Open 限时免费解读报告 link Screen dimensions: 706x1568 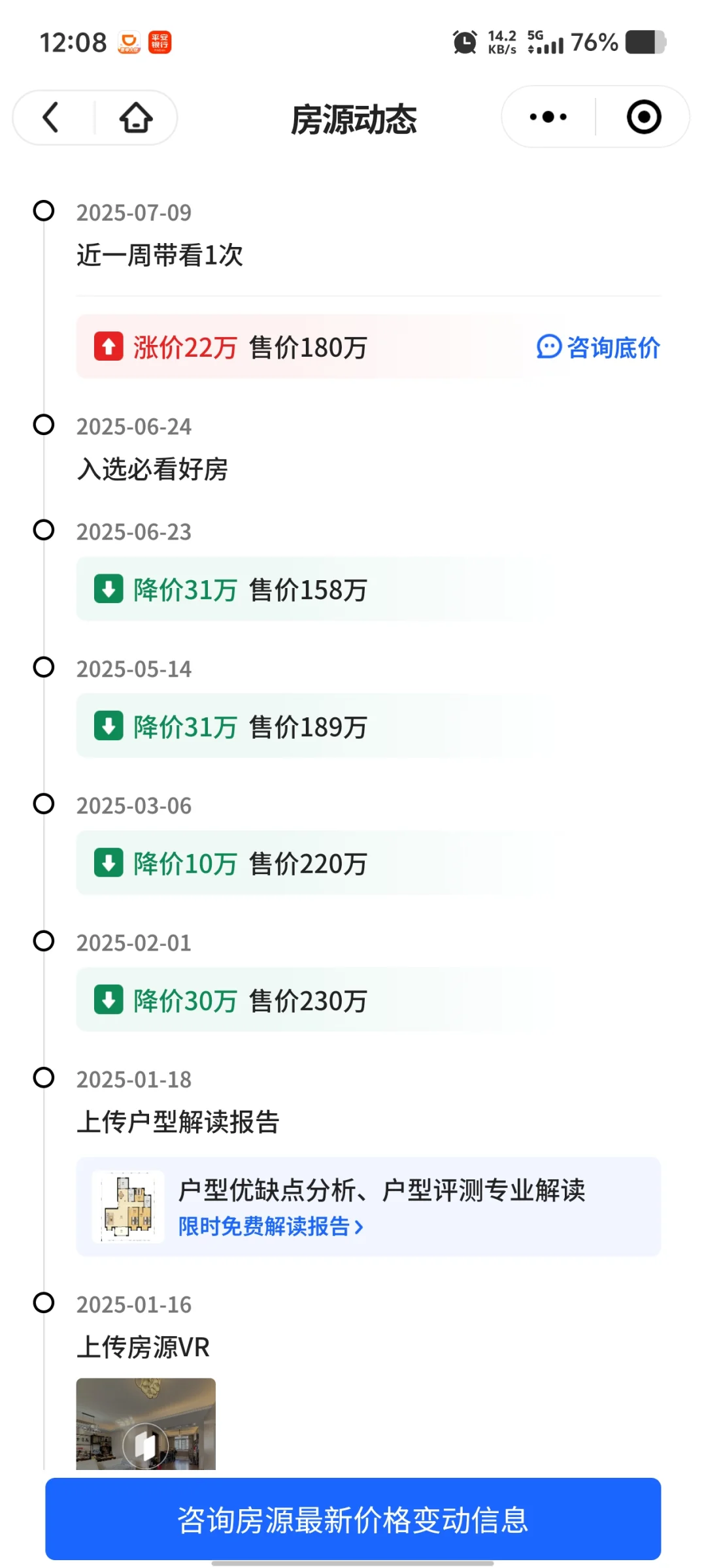(x=271, y=1226)
